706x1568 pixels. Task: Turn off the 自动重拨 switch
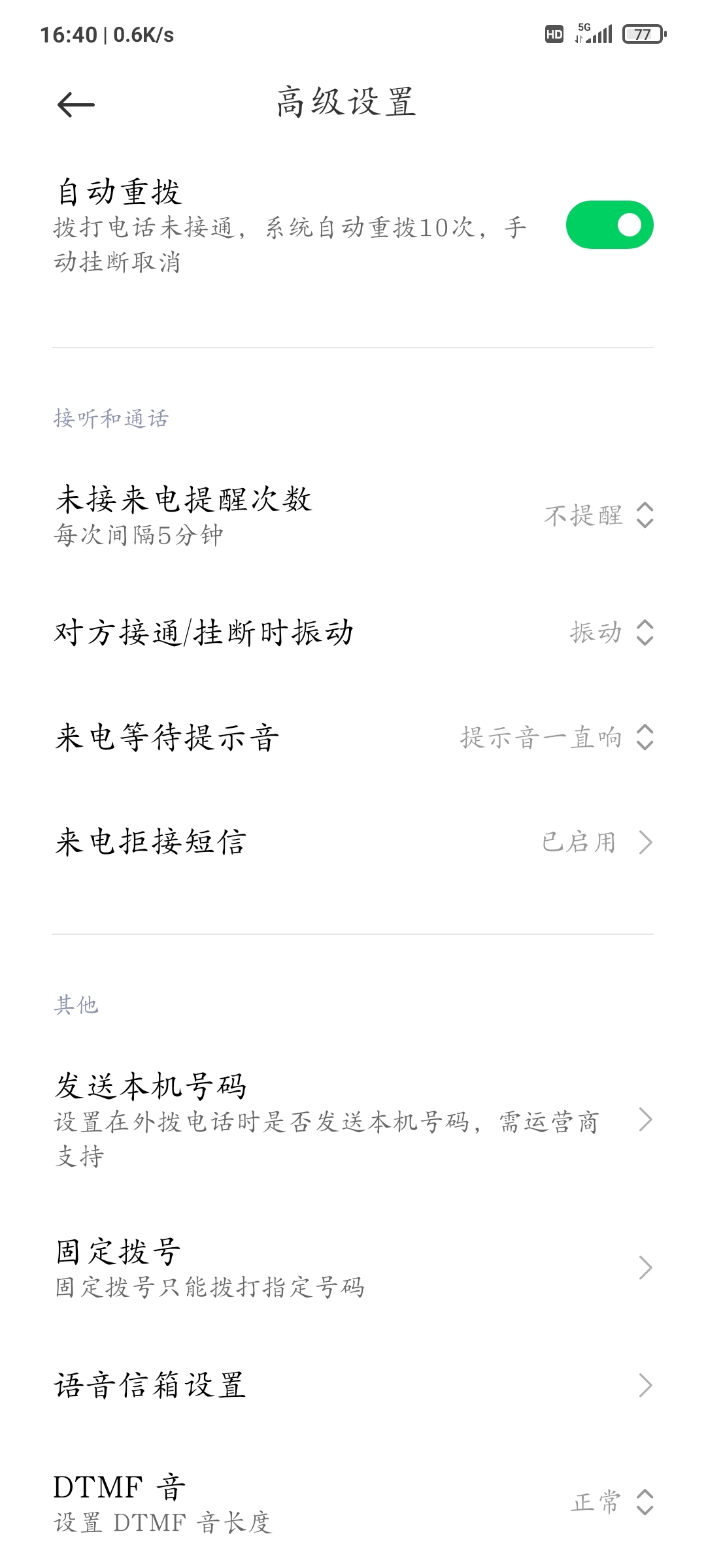[609, 225]
